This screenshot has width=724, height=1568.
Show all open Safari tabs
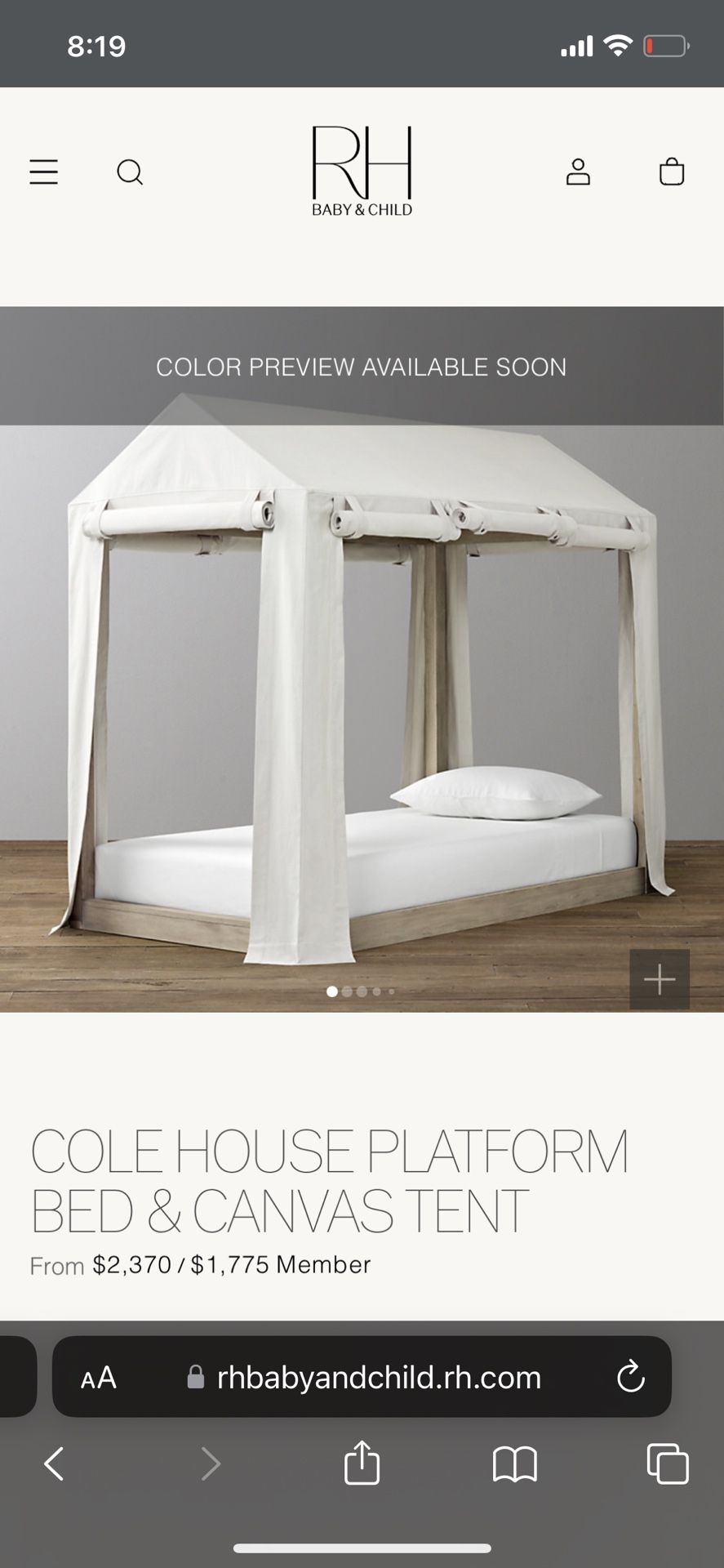tap(668, 1463)
